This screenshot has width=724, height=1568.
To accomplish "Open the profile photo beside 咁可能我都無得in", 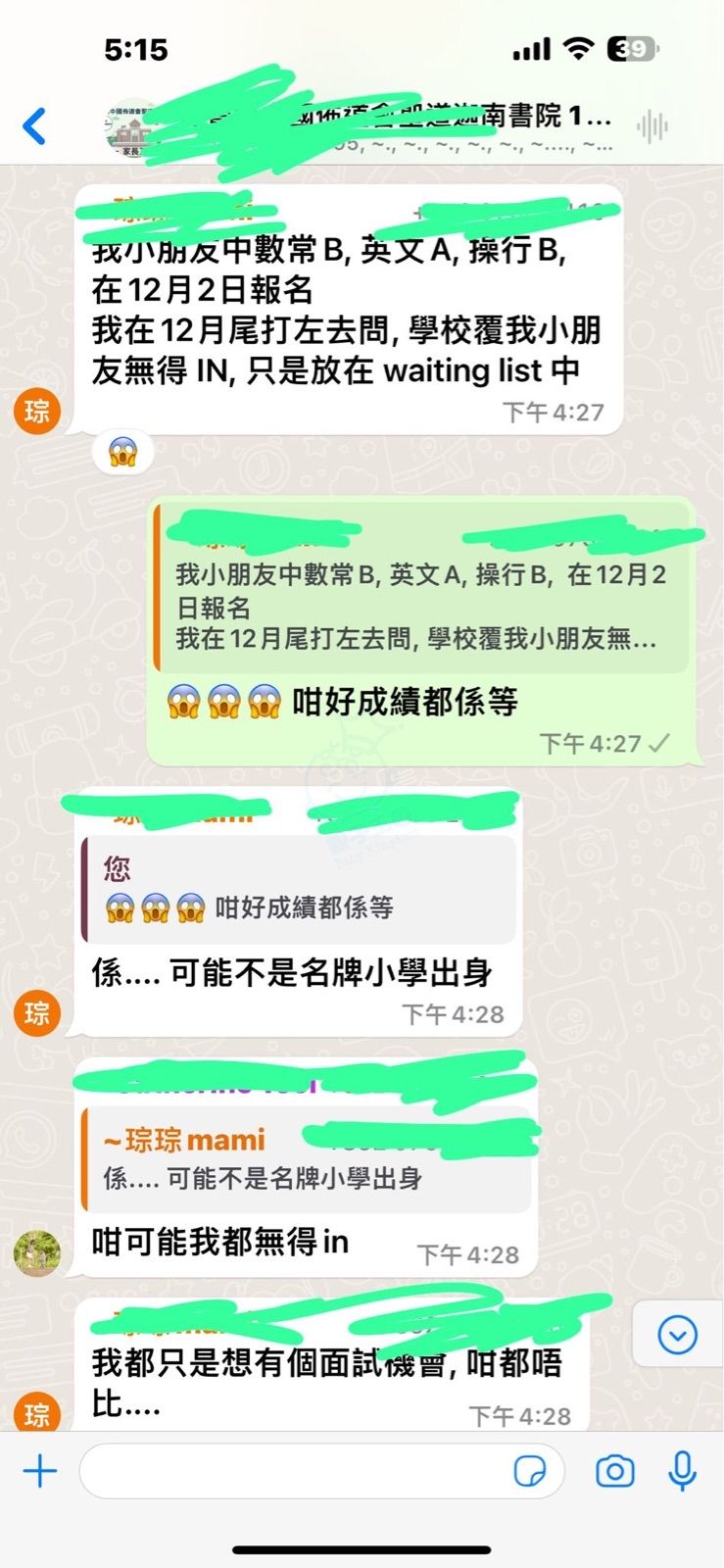I will 37,1253.
